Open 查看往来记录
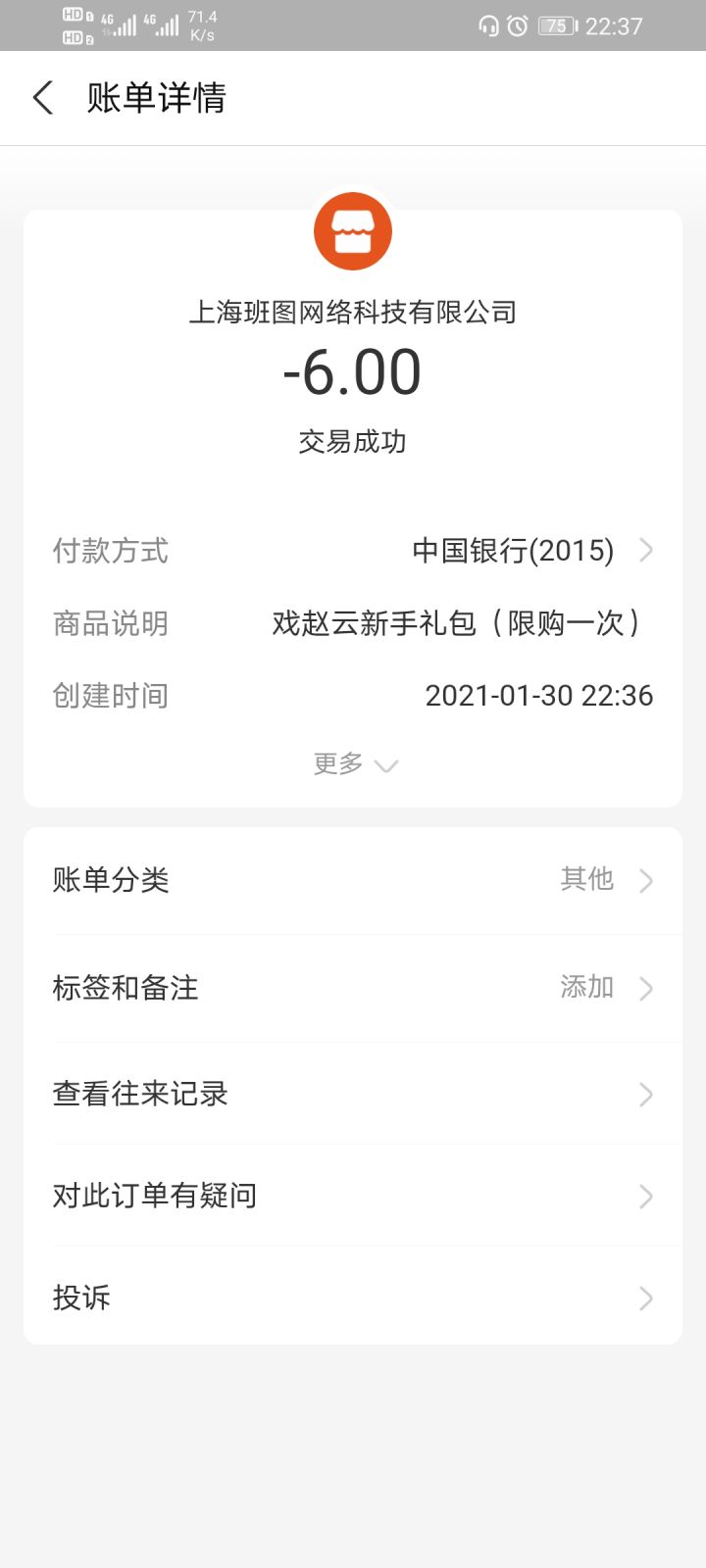Image resolution: width=706 pixels, height=1568 pixels. click(353, 1094)
